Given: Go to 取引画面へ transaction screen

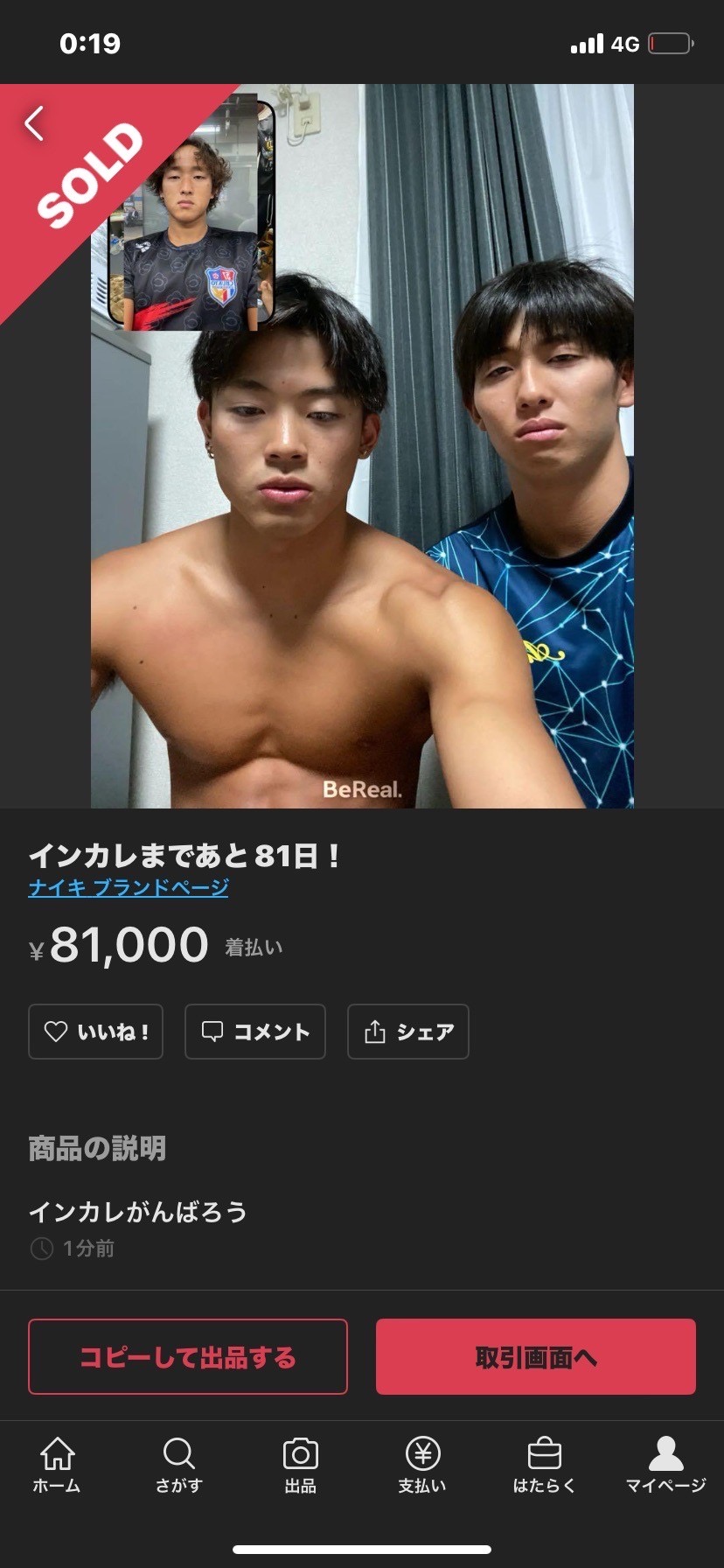Looking at the screenshot, I should (x=535, y=1356).
